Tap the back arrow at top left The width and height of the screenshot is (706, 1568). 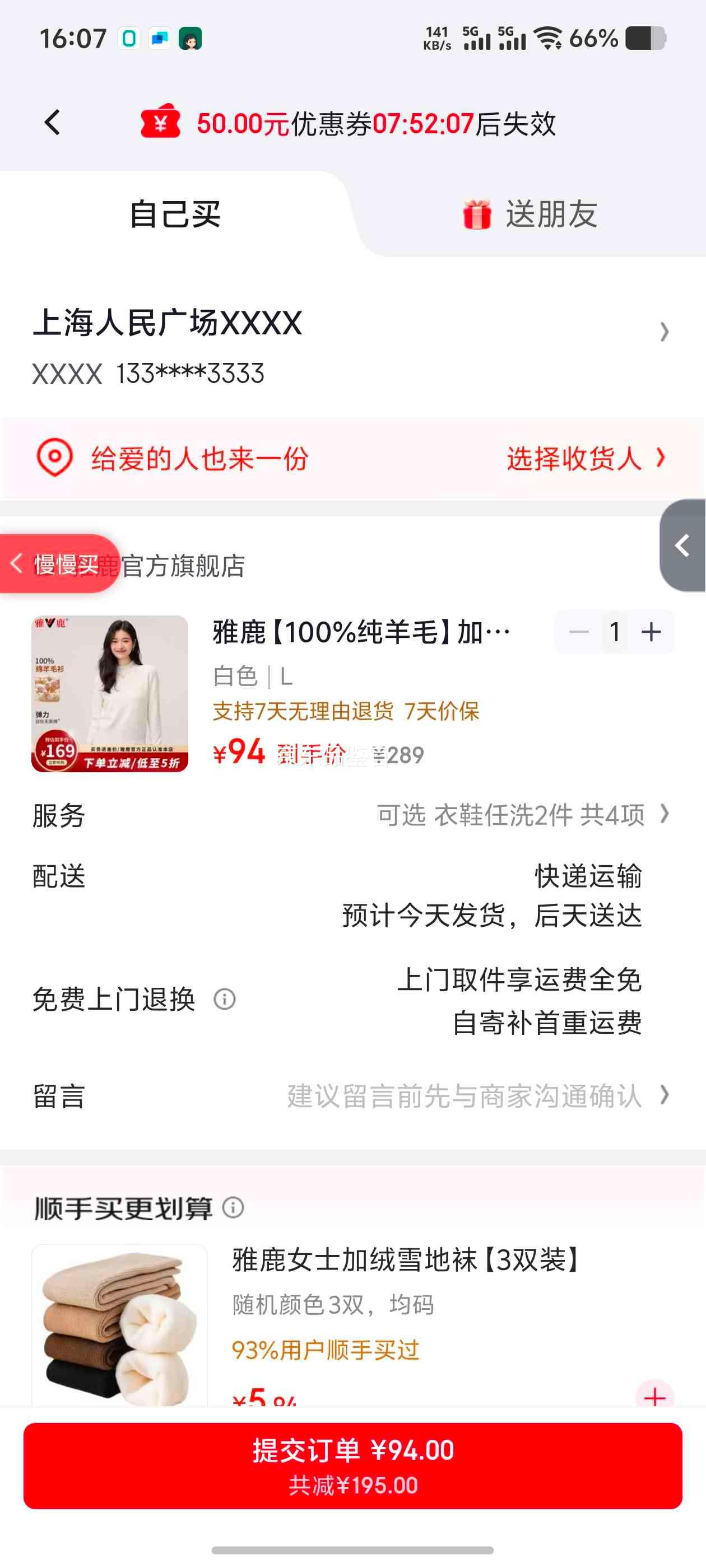pos(52,124)
